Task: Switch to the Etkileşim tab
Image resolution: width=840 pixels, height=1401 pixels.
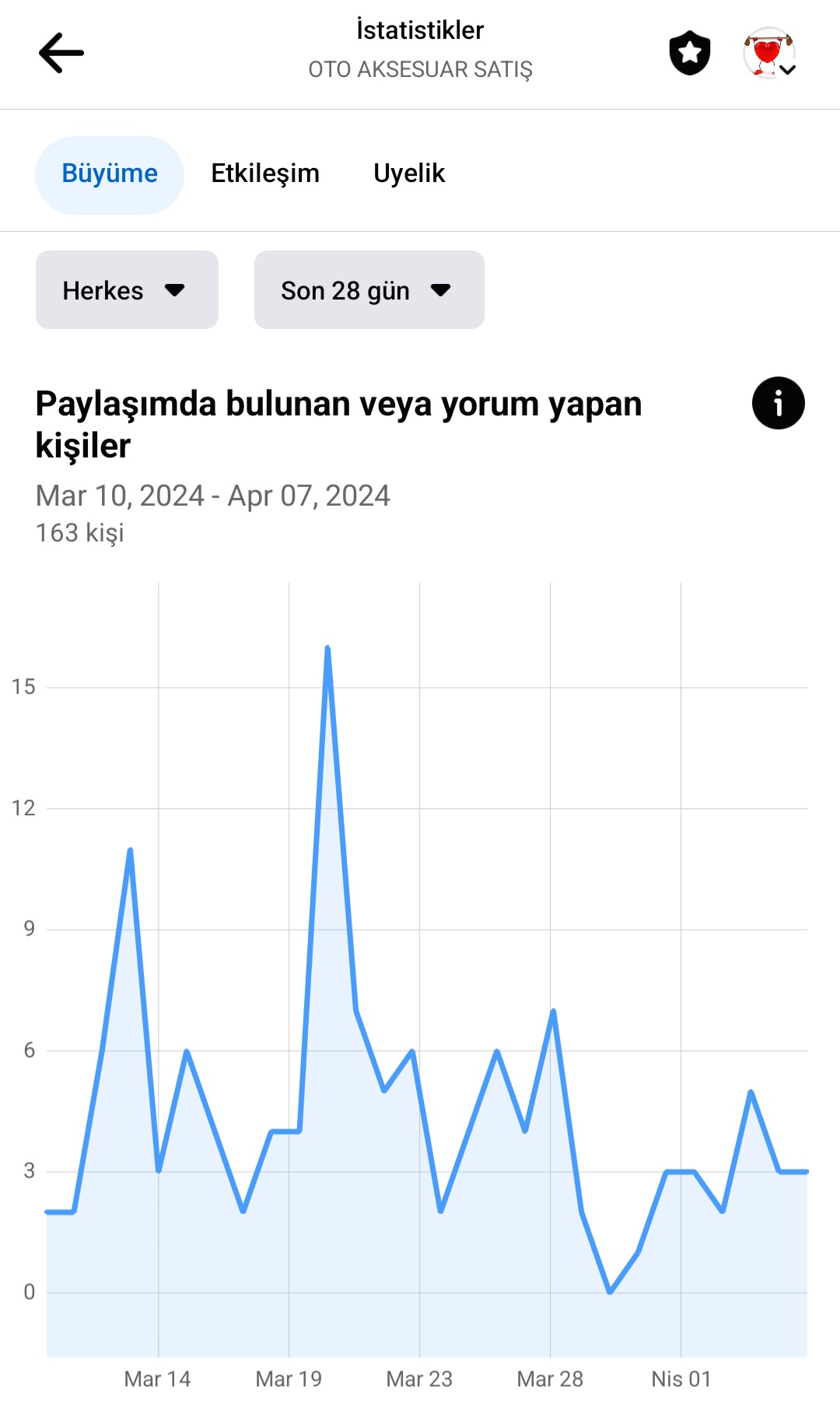Action: click(265, 174)
